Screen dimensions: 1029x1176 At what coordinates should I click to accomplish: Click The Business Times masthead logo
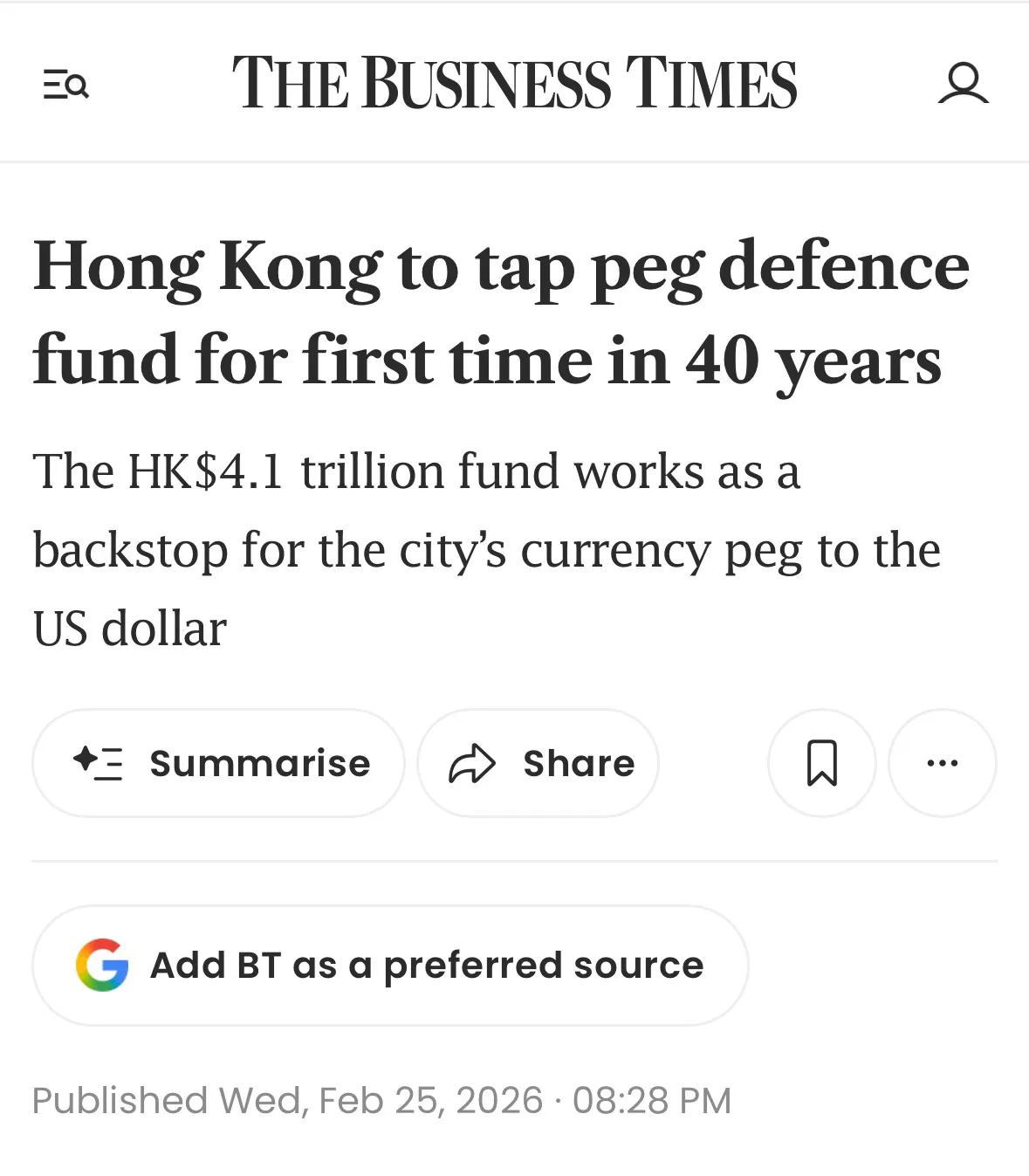[x=515, y=85]
